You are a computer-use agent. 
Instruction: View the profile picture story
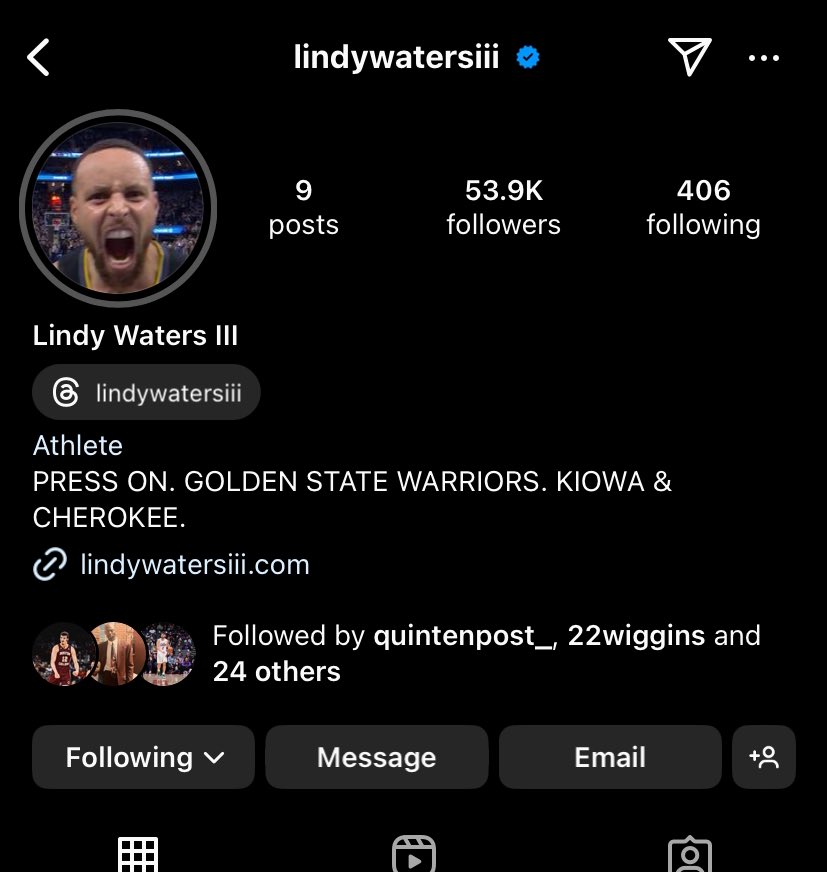click(118, 208)
